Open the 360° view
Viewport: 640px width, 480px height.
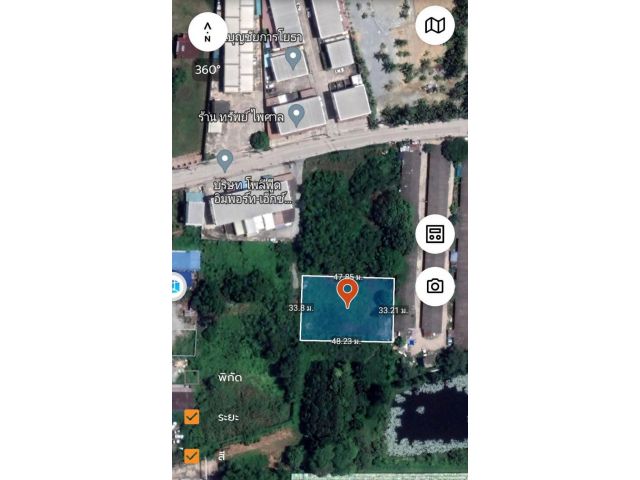[207, 70]
